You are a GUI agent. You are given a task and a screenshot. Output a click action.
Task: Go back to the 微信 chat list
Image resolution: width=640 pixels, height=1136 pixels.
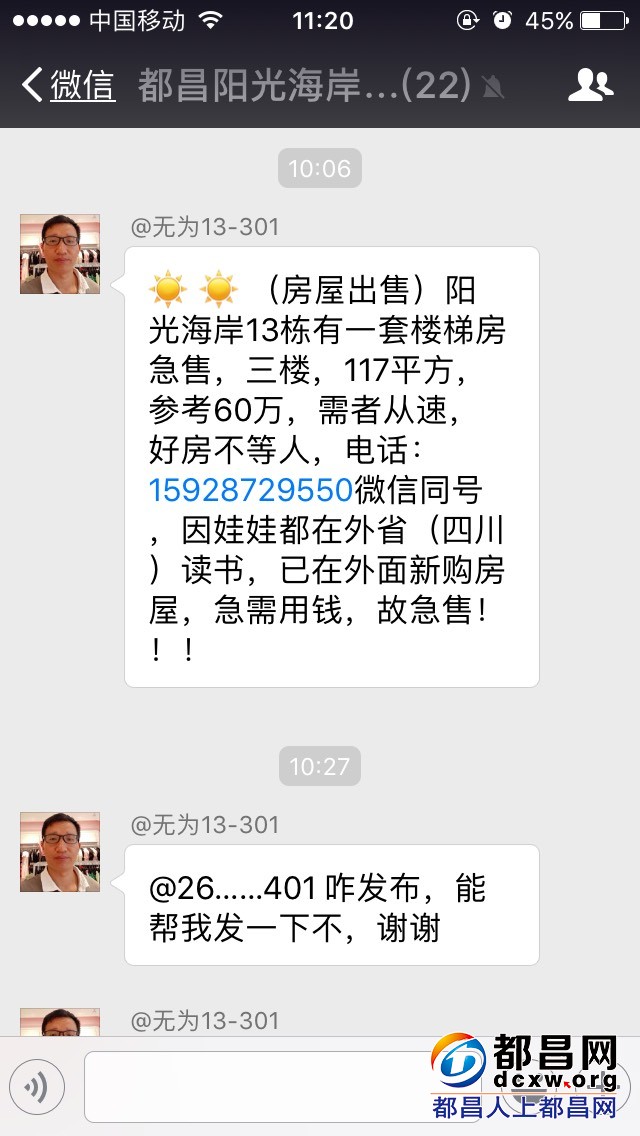[68, 86]
